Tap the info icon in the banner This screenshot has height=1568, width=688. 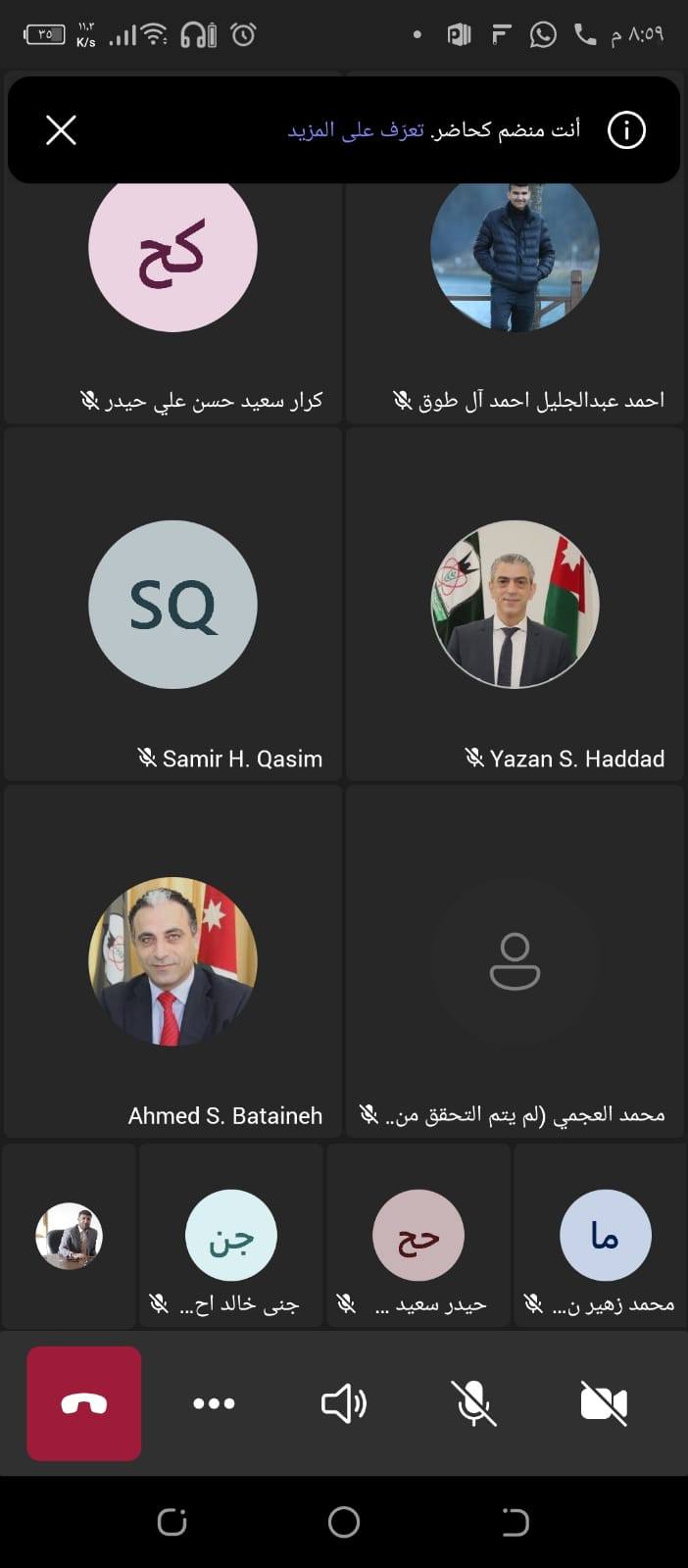(x=626, y=129)
